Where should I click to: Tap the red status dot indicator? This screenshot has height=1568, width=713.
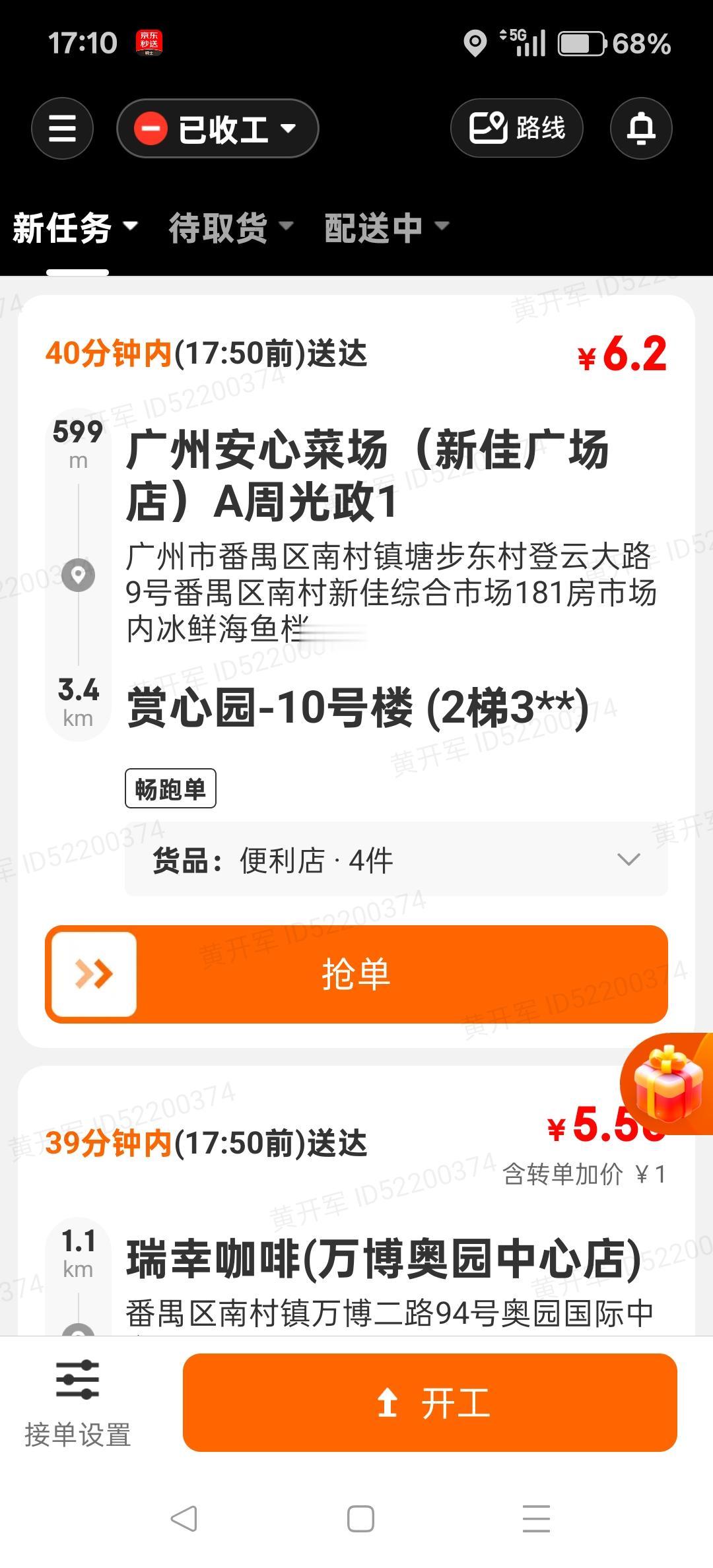pyautogui.click(x=152, y=128)
